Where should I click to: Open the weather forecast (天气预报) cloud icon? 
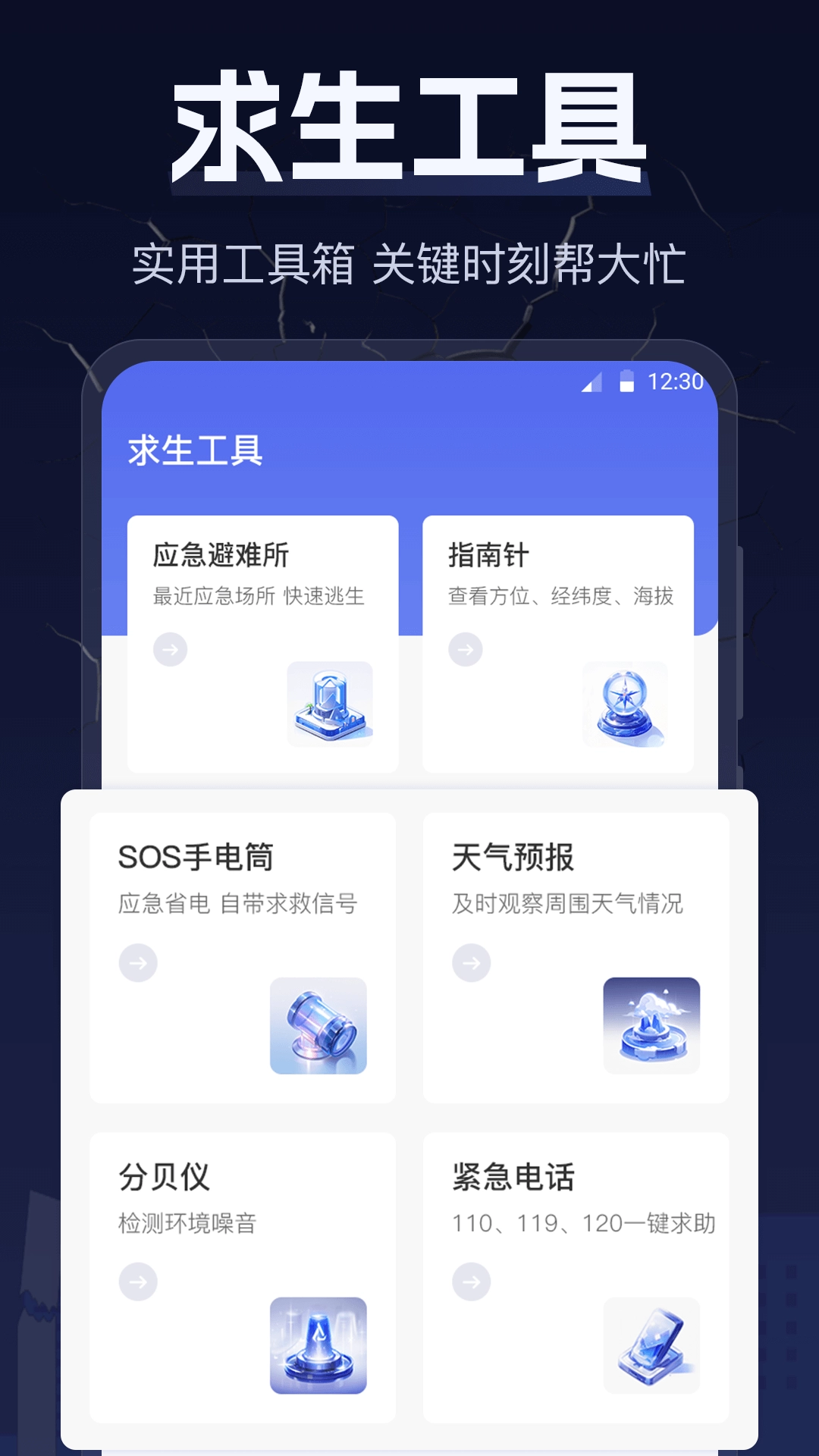[x=652, y=1026]
